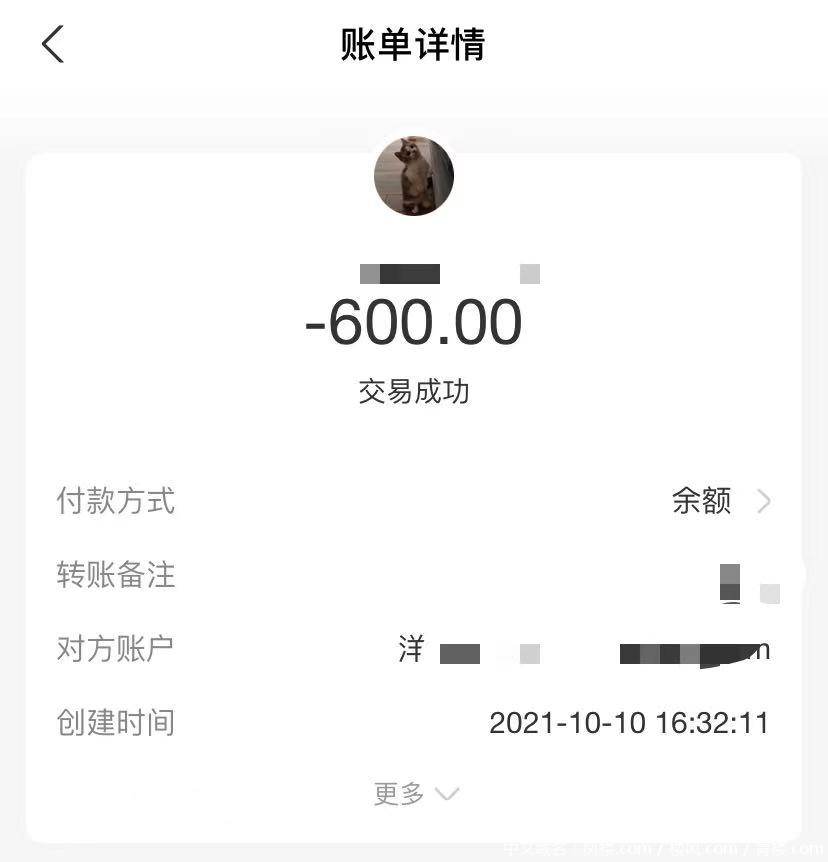The height and width of the screenshot is (862, 828).
Task: Open the recipient's cat avatar
Action: point(414,176)
